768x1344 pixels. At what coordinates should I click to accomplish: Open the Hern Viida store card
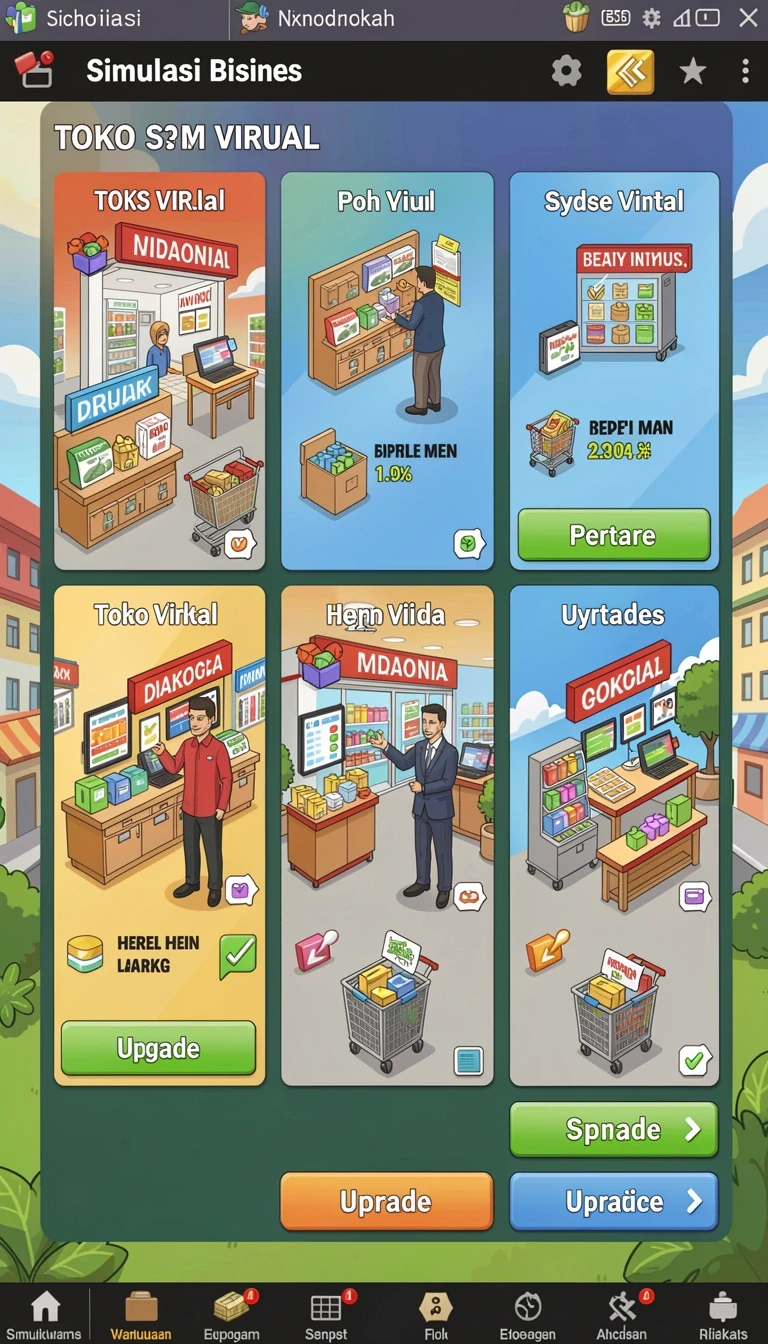point(387,836)
